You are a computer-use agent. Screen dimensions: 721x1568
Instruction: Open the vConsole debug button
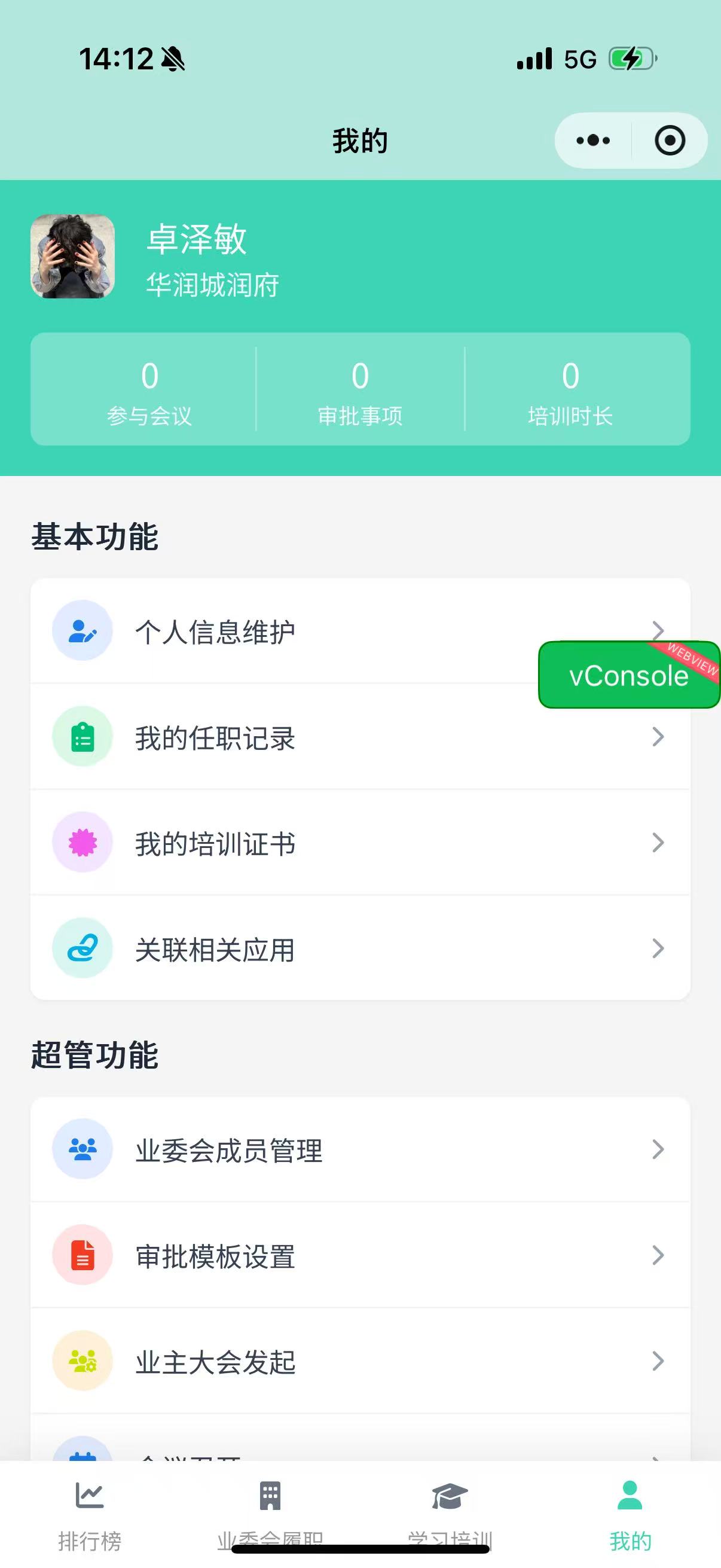click(x=628, y=675)
